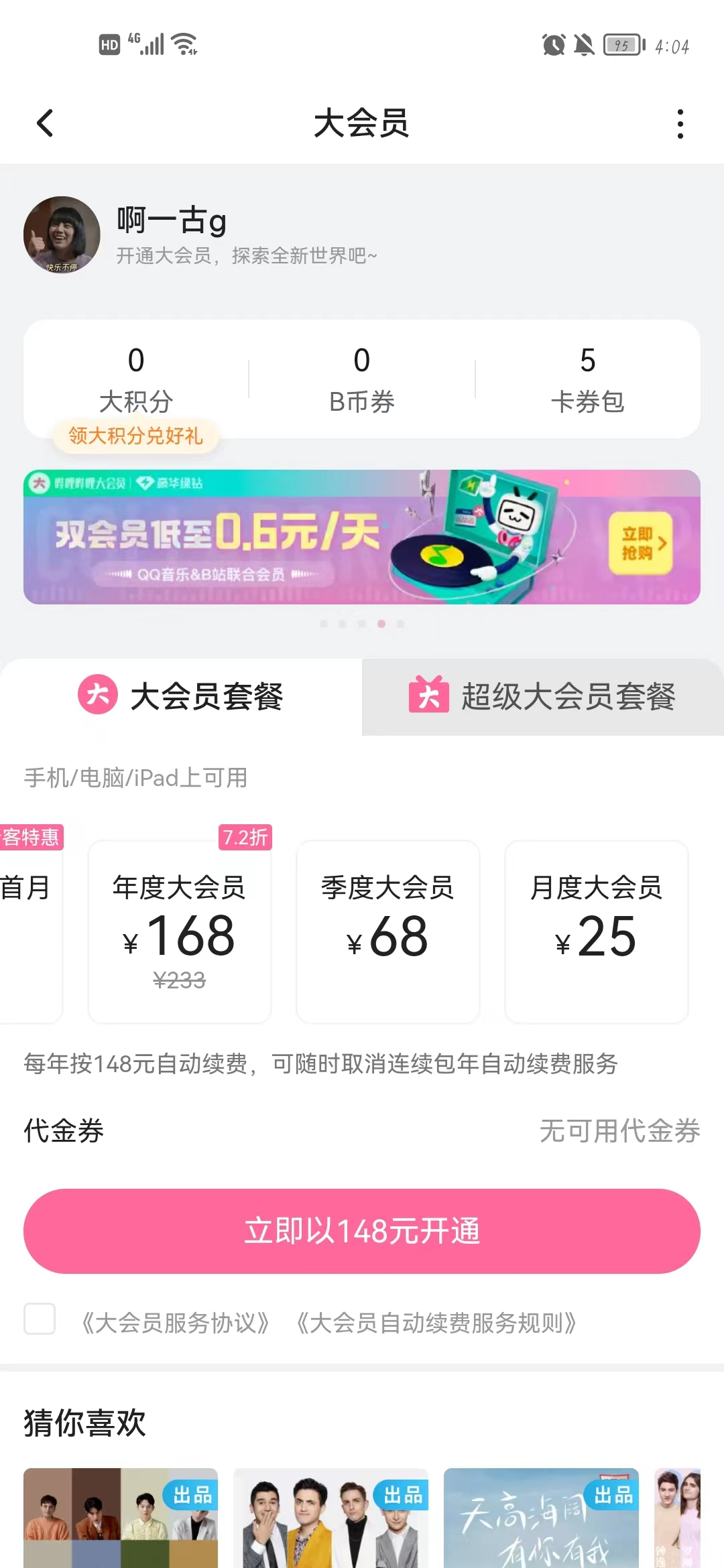Viewport: 724px width, 1568px height.
Task: Open the 卡券包 coupon wallet
Action: (x=589, y=379)
